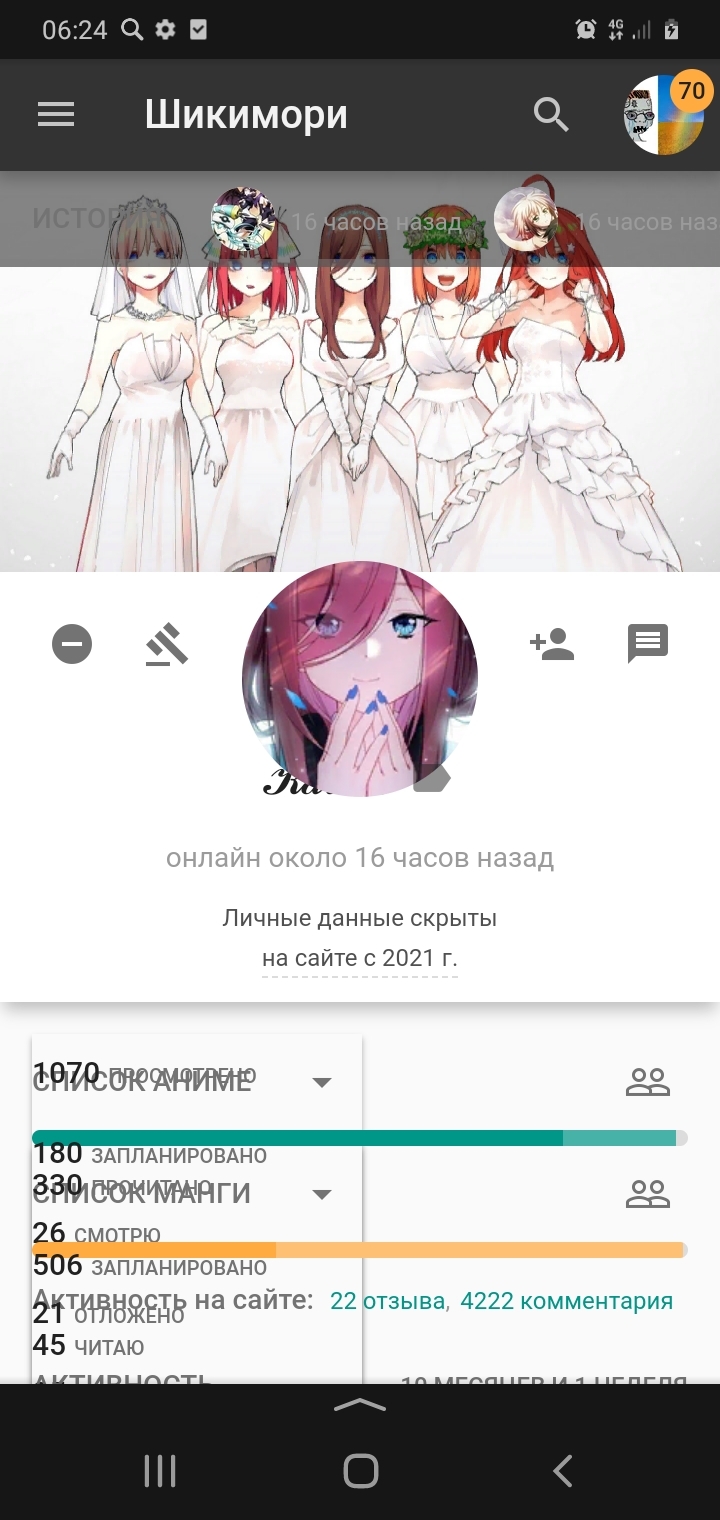Add this user to ignore list
The height and width of the screenshot is (1520, 720).
[x=72, y=644]
